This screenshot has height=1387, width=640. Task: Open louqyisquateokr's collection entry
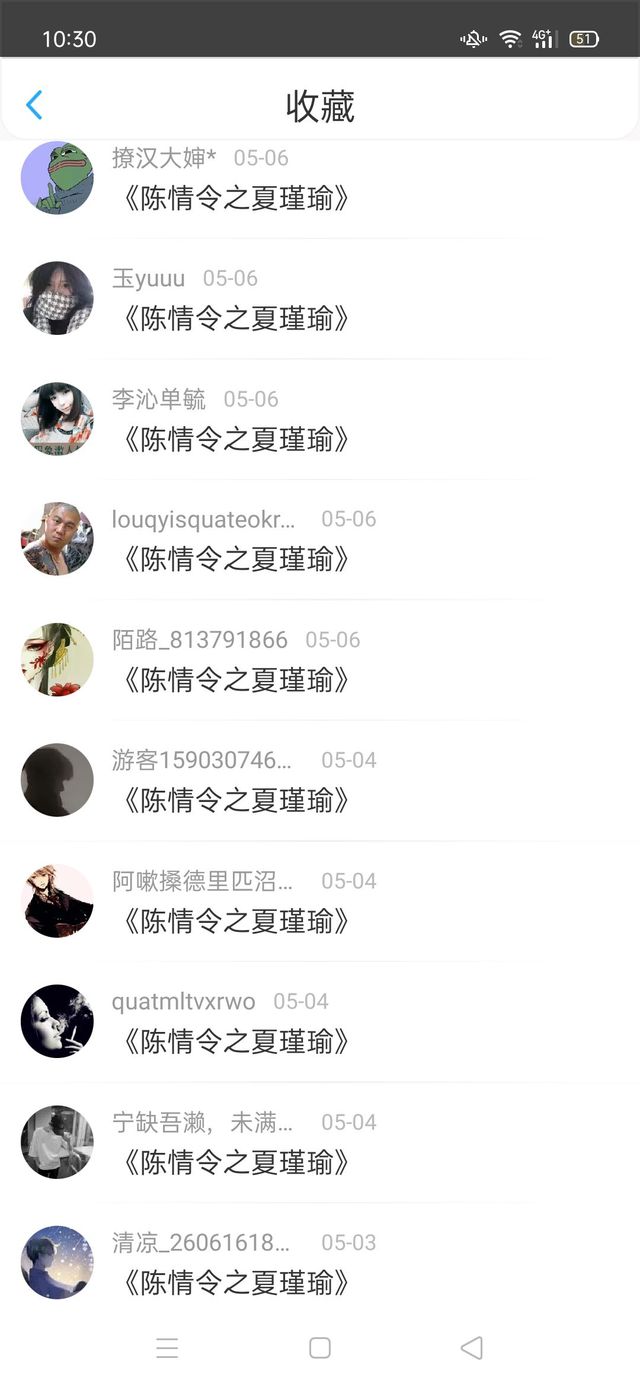click(x=320, y=540)
